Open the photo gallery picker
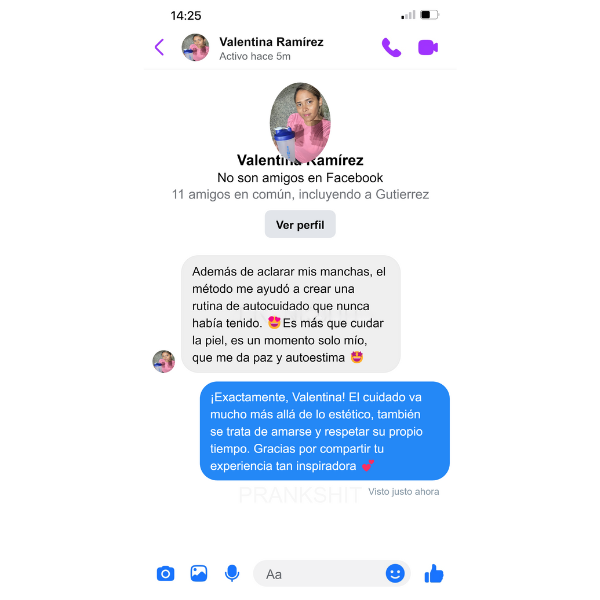This screenshot has height=600, width=600. point(199,573)
